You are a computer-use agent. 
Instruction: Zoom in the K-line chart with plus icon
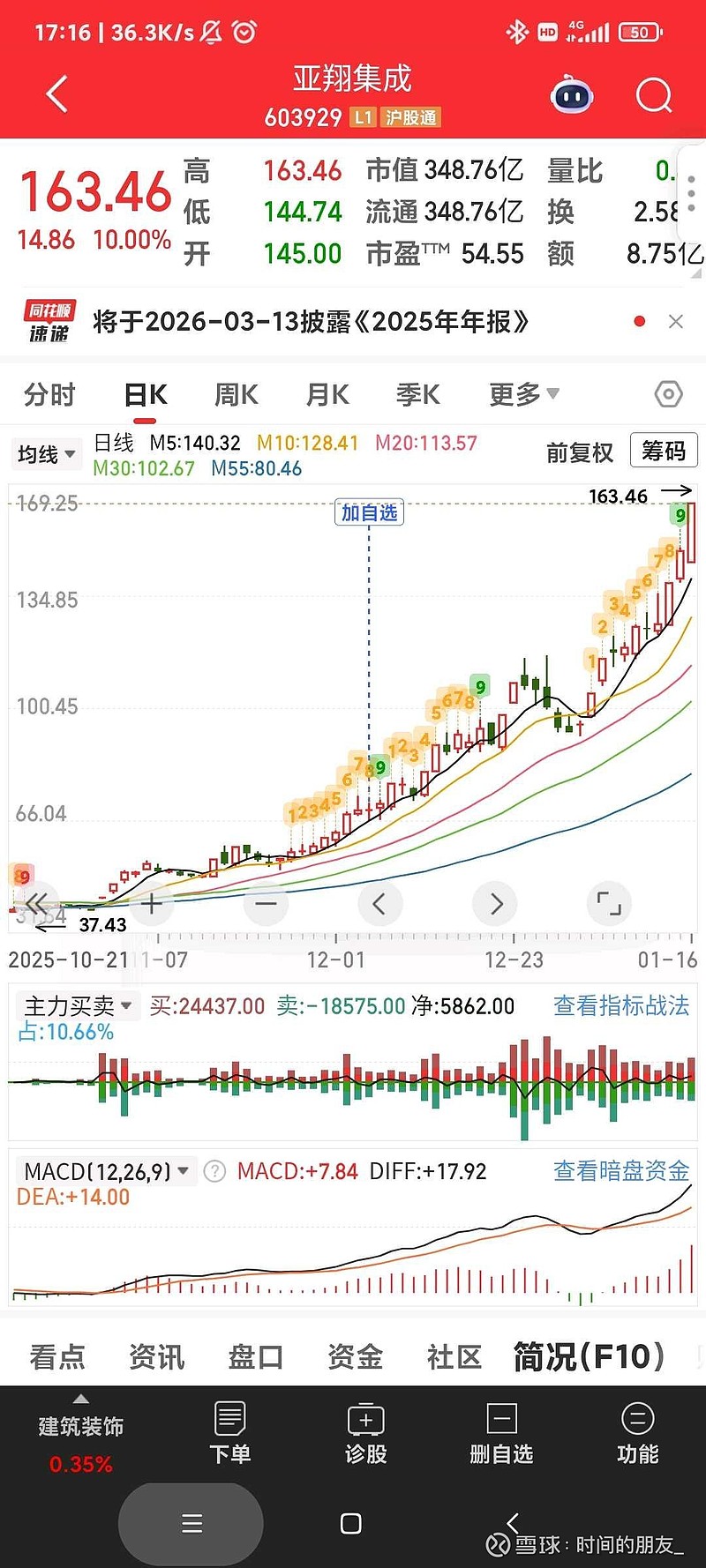(x=151, y=903)
